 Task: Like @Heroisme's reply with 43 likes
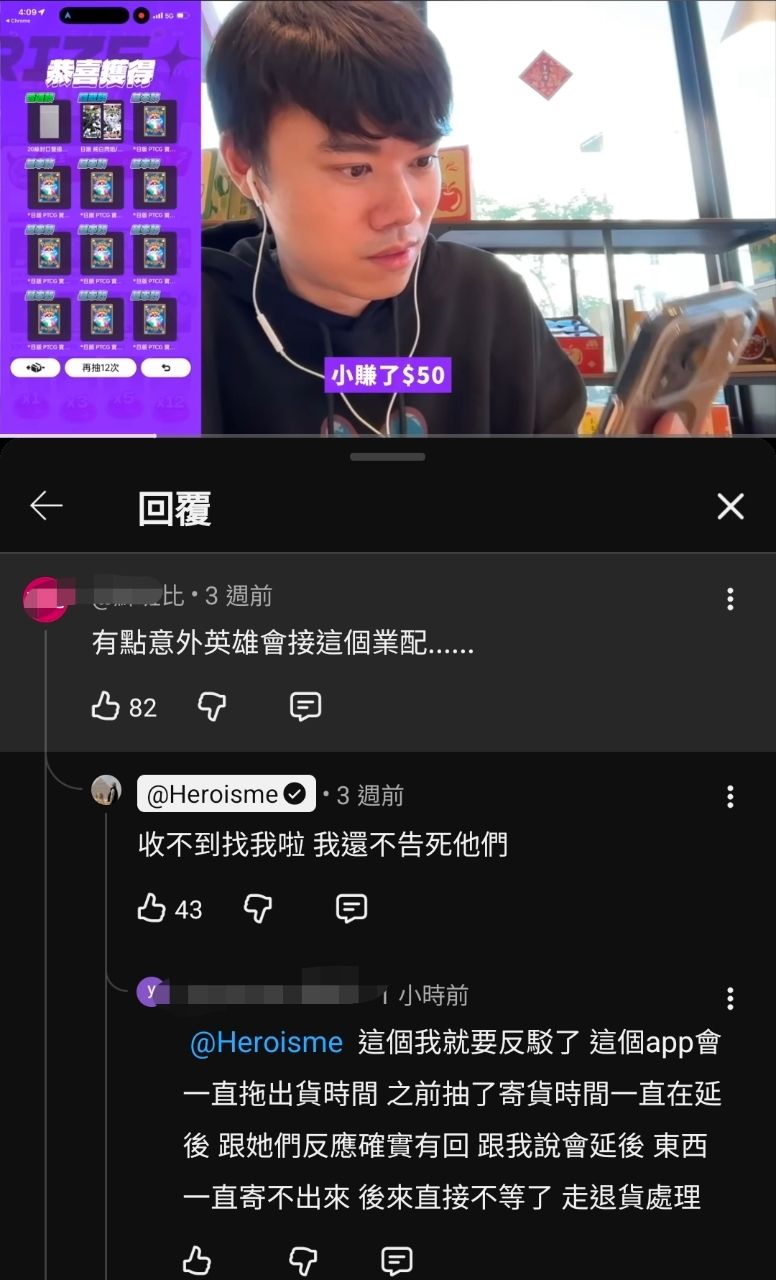[x=152, y=908]
